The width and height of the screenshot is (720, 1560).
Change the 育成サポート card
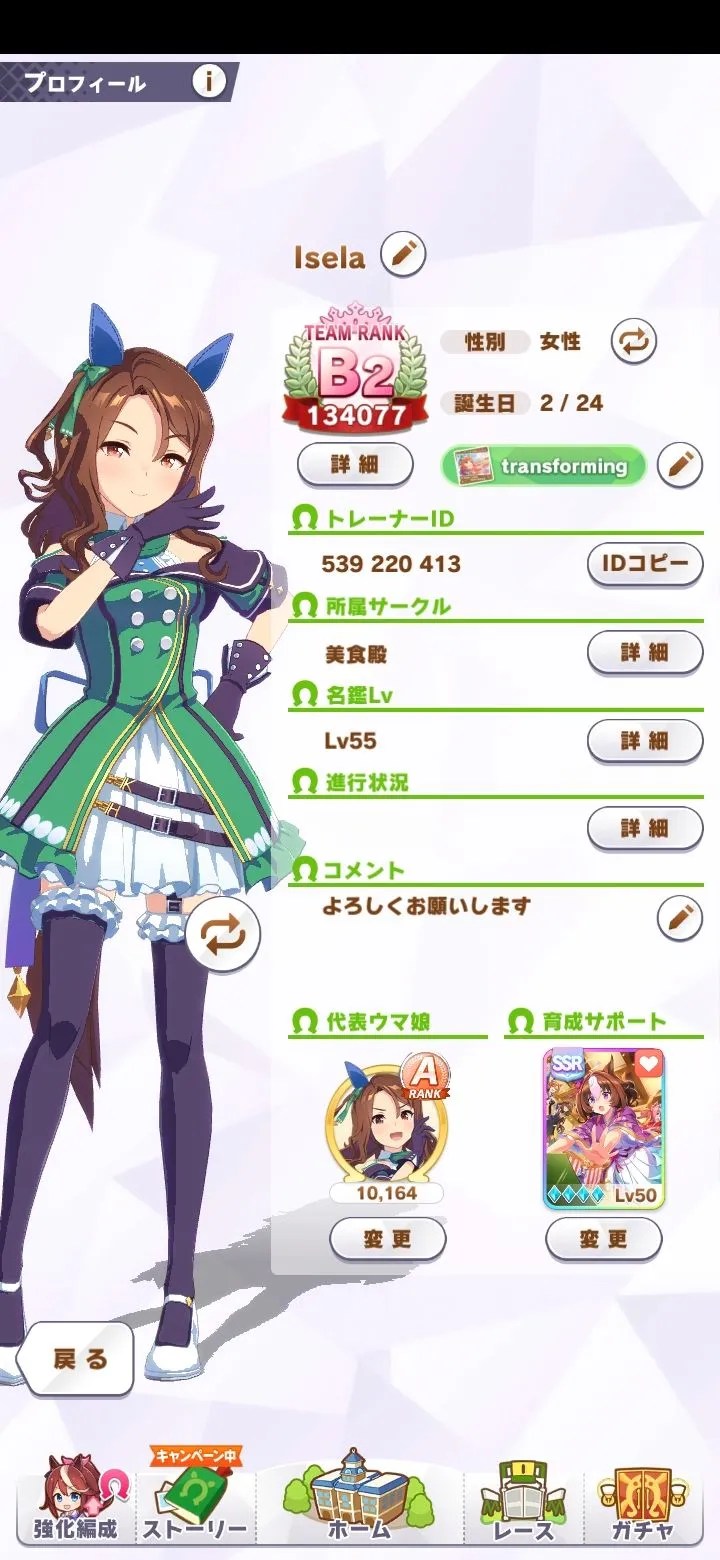coord(603,1239)
